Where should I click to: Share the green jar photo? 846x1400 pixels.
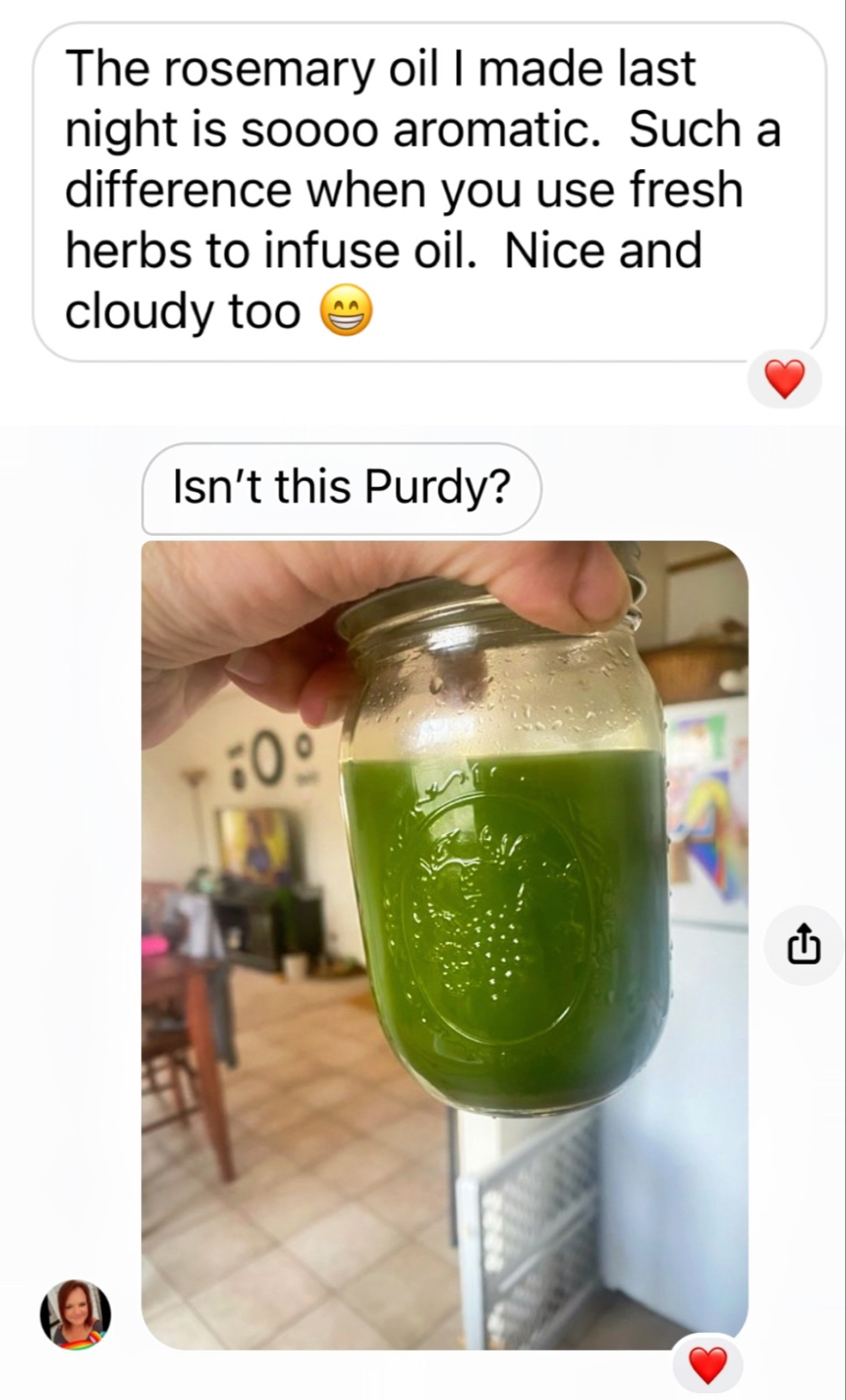pyautogui.click(x=804, y=945)
